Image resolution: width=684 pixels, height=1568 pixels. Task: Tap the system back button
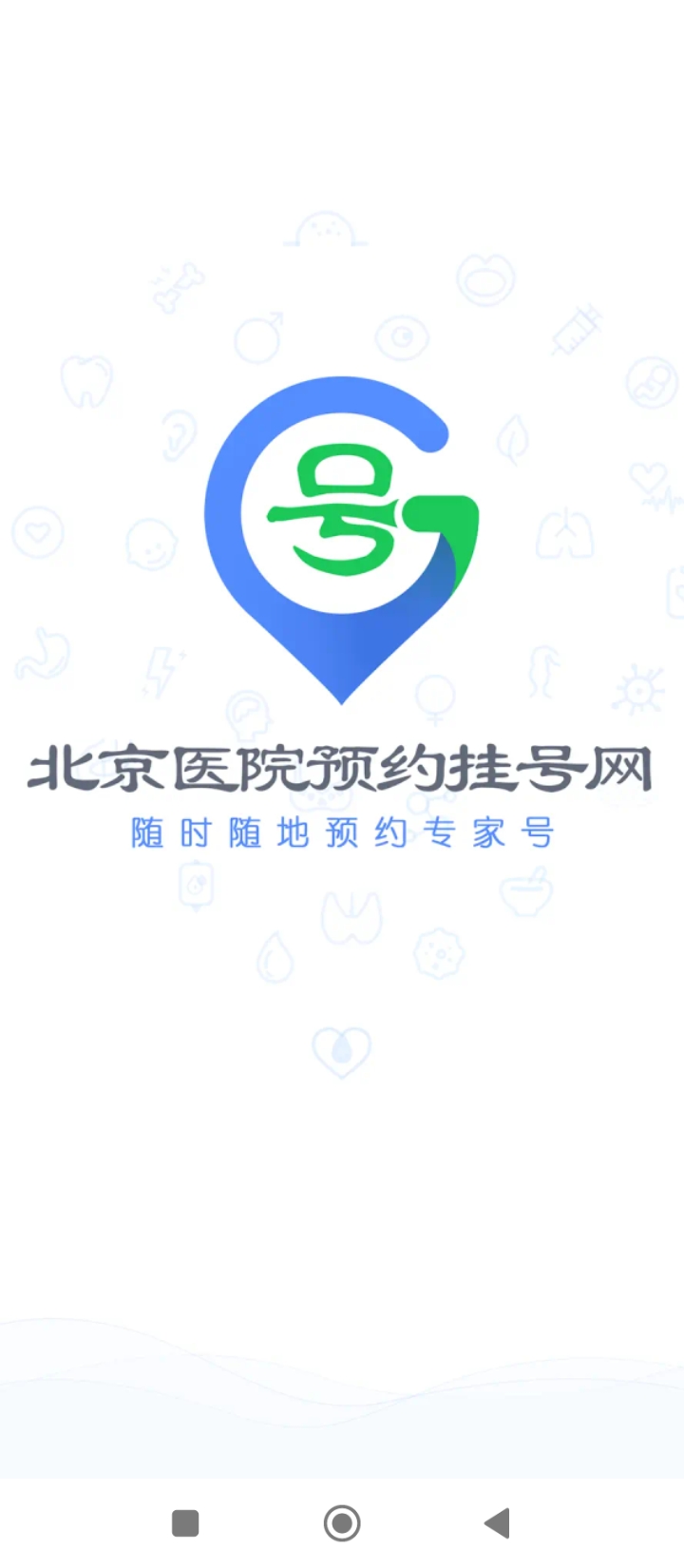point(497,1522)
